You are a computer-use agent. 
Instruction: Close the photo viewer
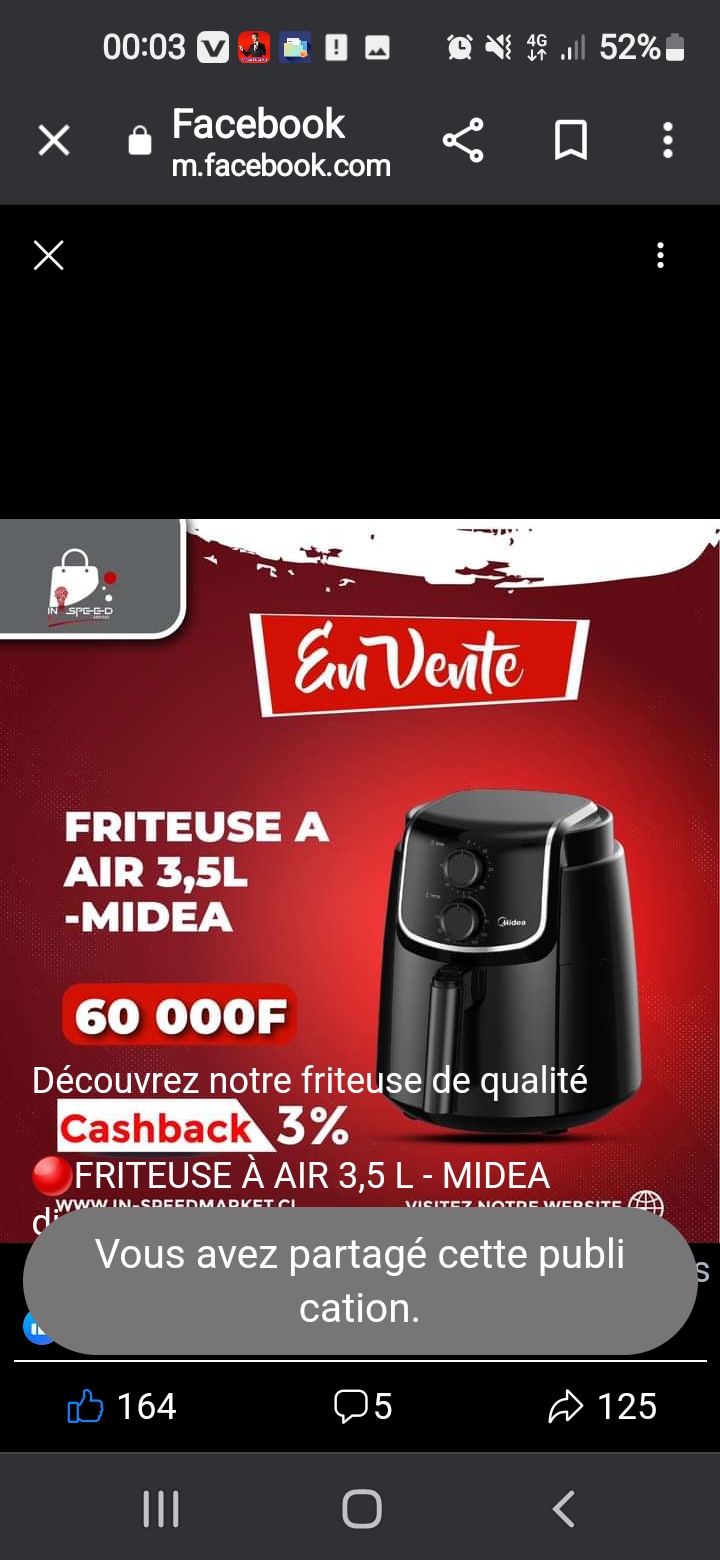click(49, 256)
